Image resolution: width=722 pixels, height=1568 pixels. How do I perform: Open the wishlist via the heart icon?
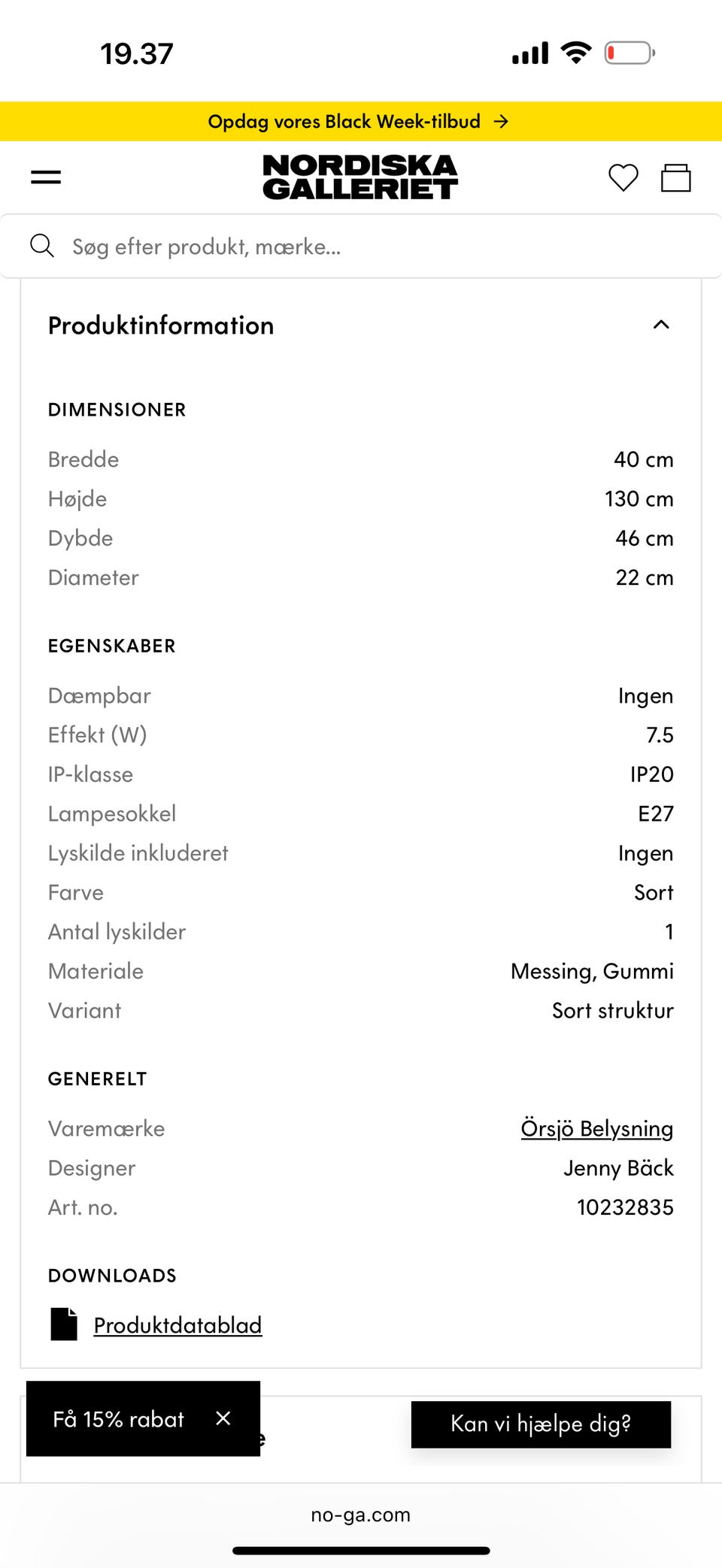pyautogui.click(x=623, y=177)
